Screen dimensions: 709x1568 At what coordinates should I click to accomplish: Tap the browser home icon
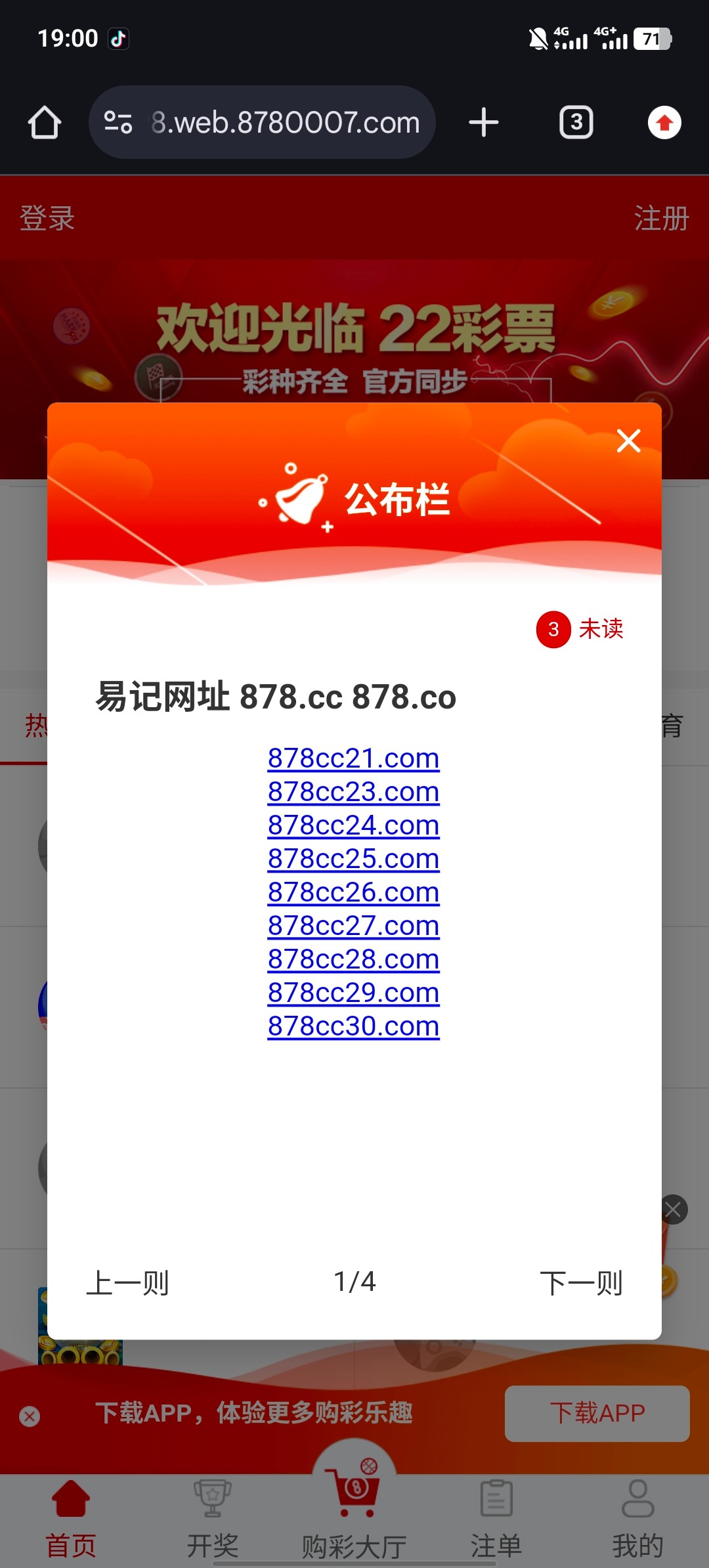click(x=45, y=123)
